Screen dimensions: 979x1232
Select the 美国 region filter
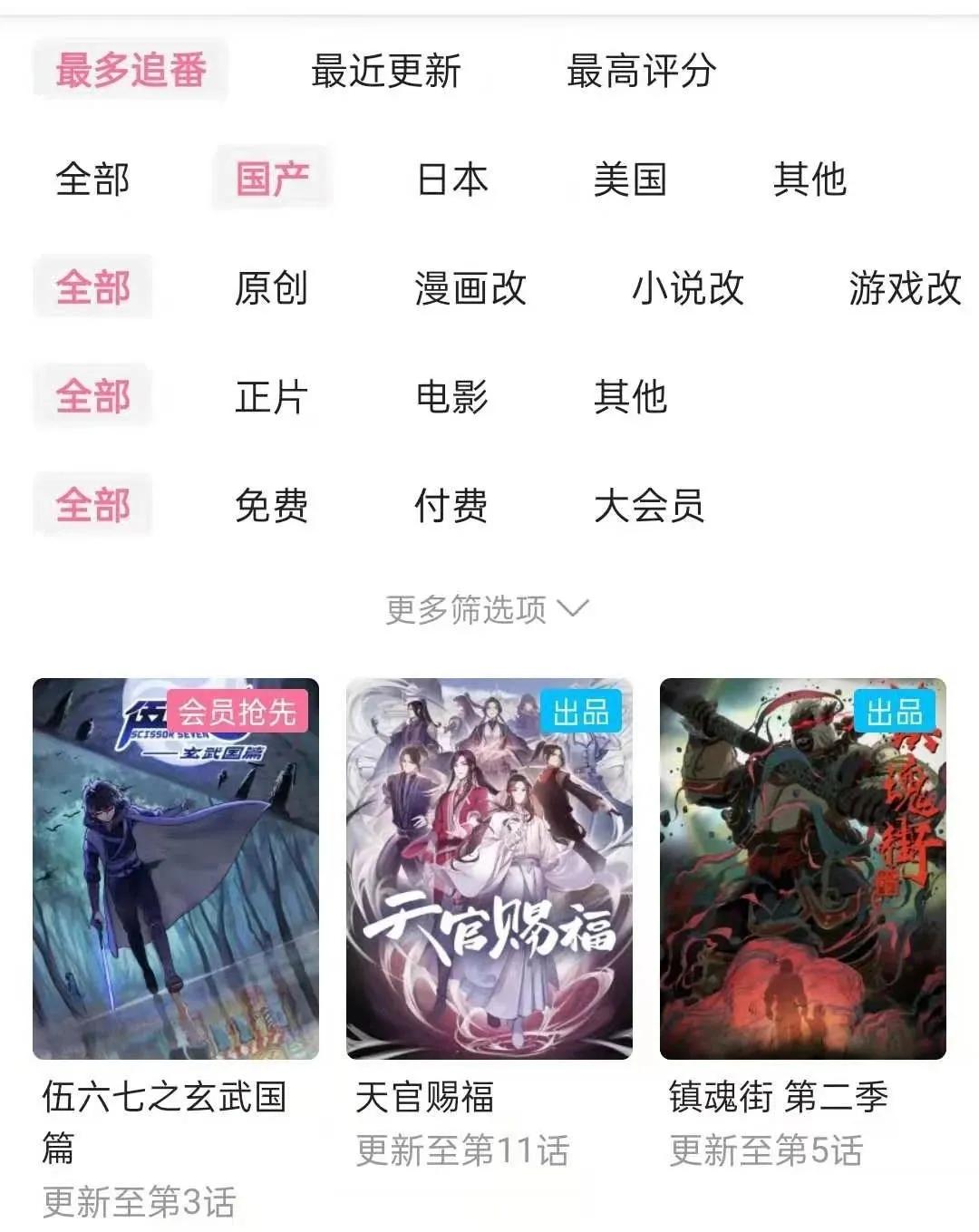tap(632, 179)
